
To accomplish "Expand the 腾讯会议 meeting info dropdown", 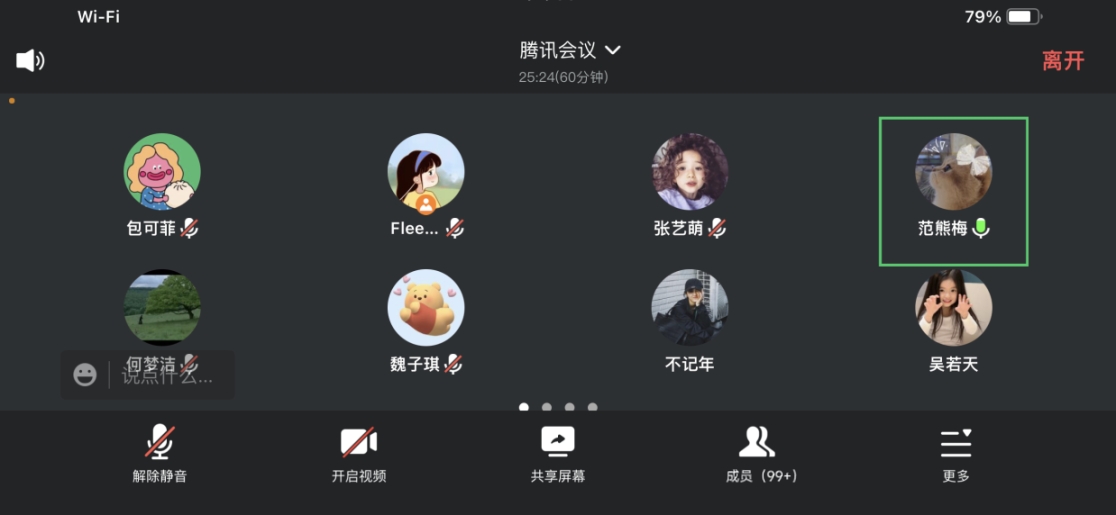I will [x=570, y=50].
